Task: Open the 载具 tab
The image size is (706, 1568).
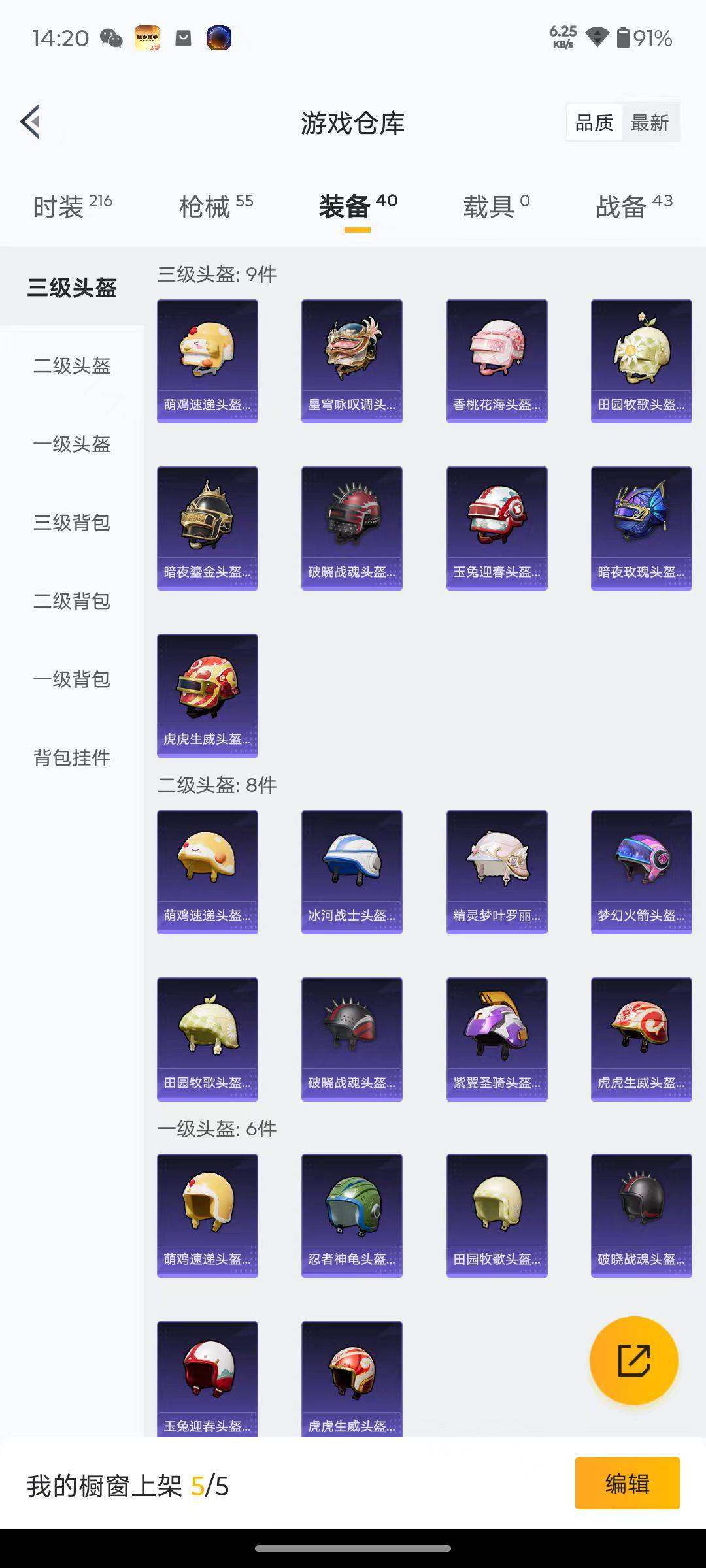Action: pos(496,206)
